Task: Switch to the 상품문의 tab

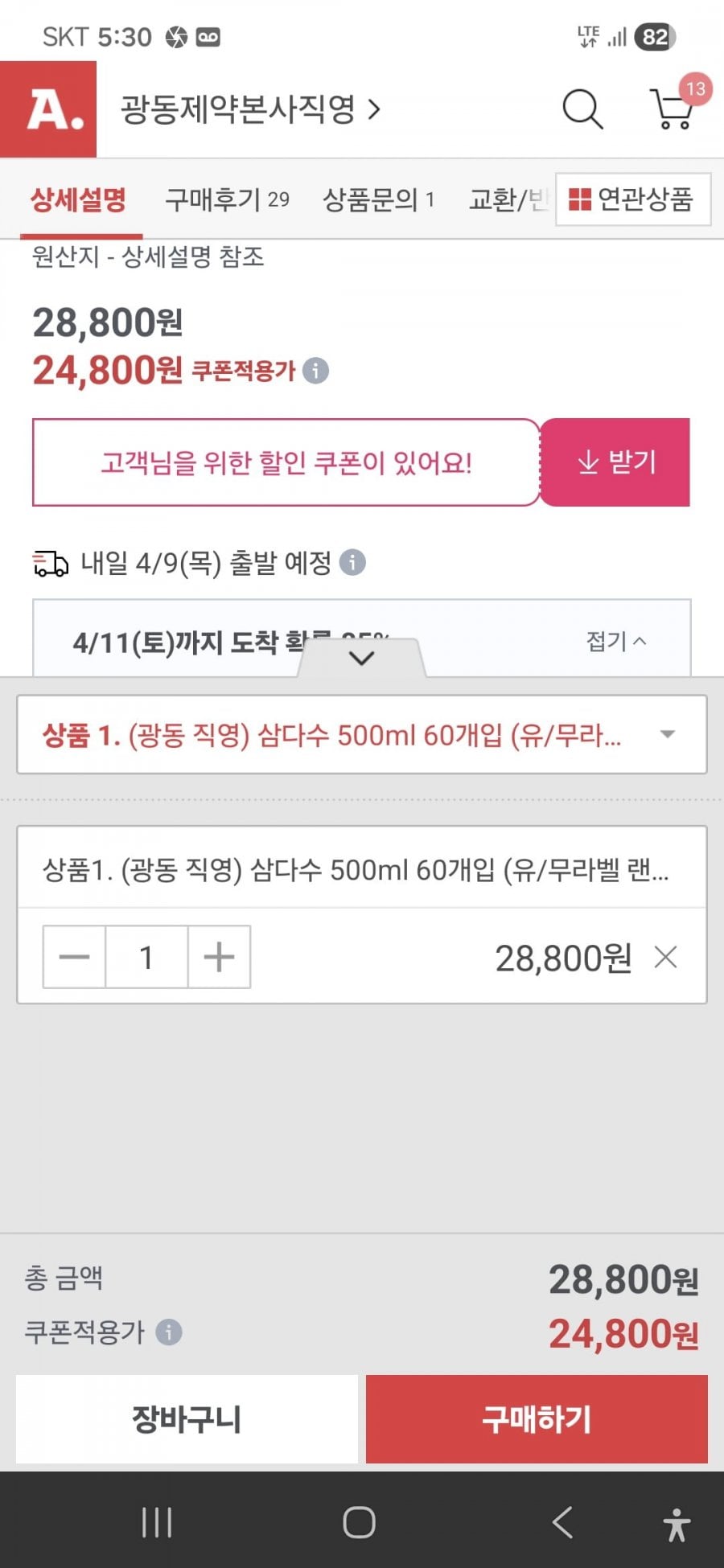Action: pyautogui.click(x=378, y=199)
